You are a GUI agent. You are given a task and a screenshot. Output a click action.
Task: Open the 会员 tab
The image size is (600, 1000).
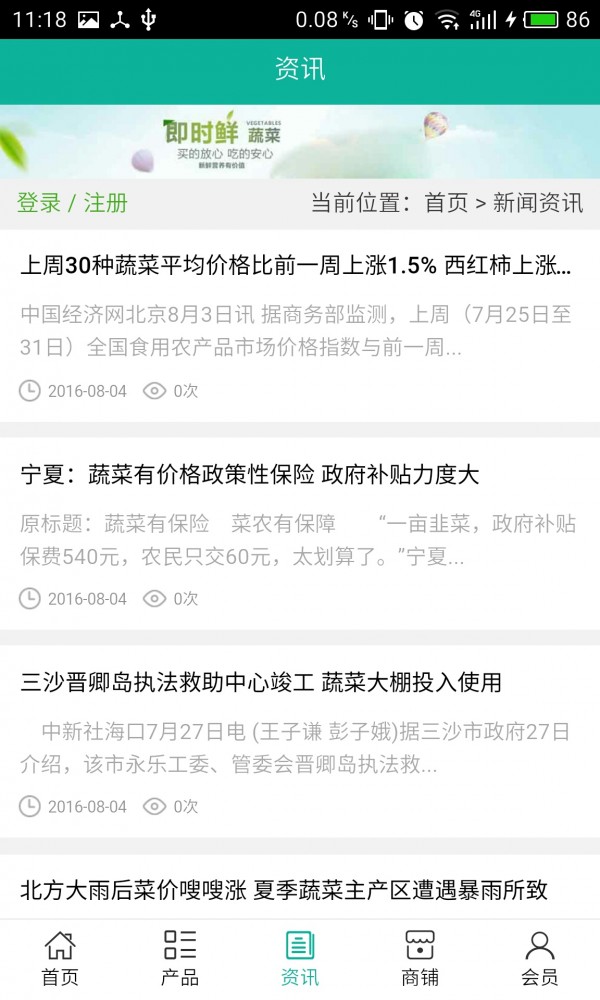click(540, 958)
